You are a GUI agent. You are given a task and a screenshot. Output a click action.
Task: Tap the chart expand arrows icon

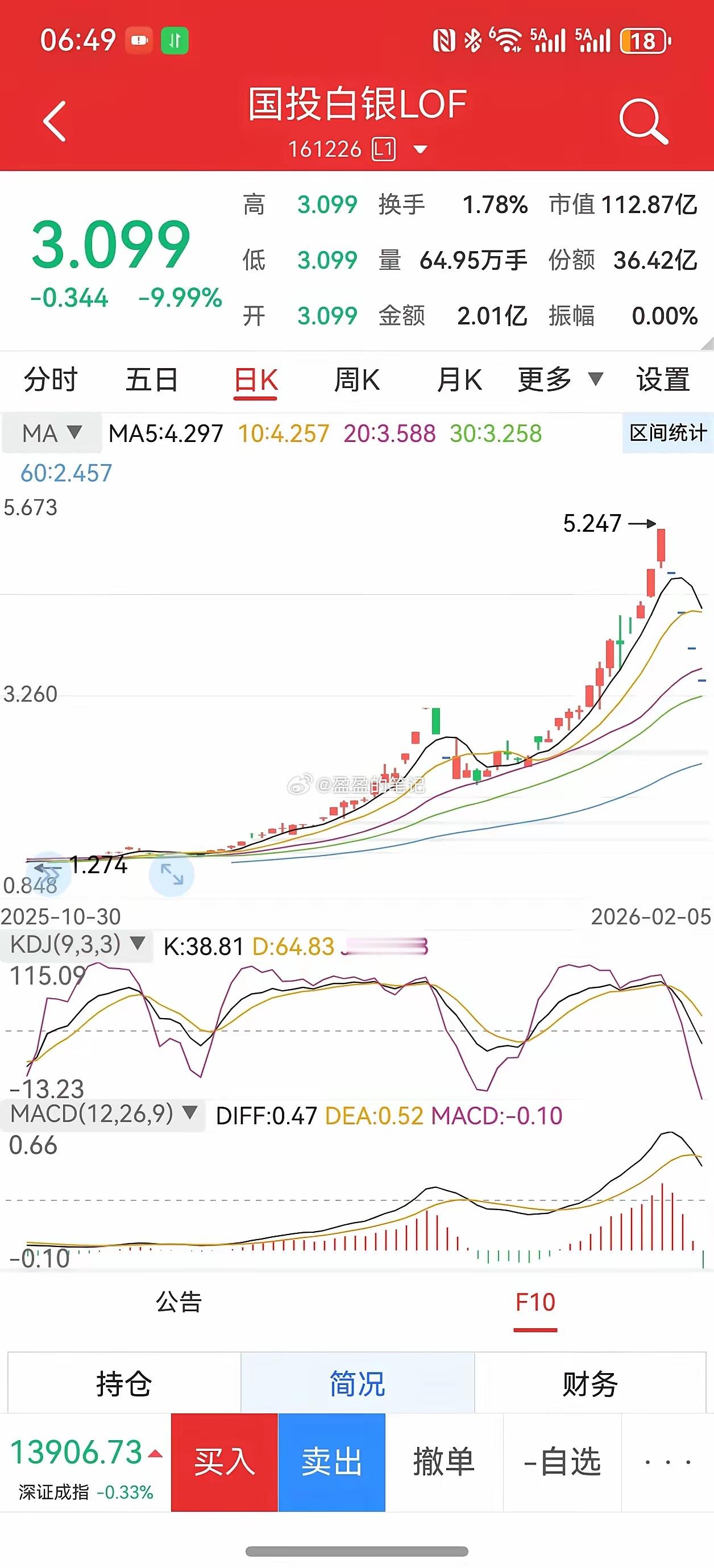(172, 875)
